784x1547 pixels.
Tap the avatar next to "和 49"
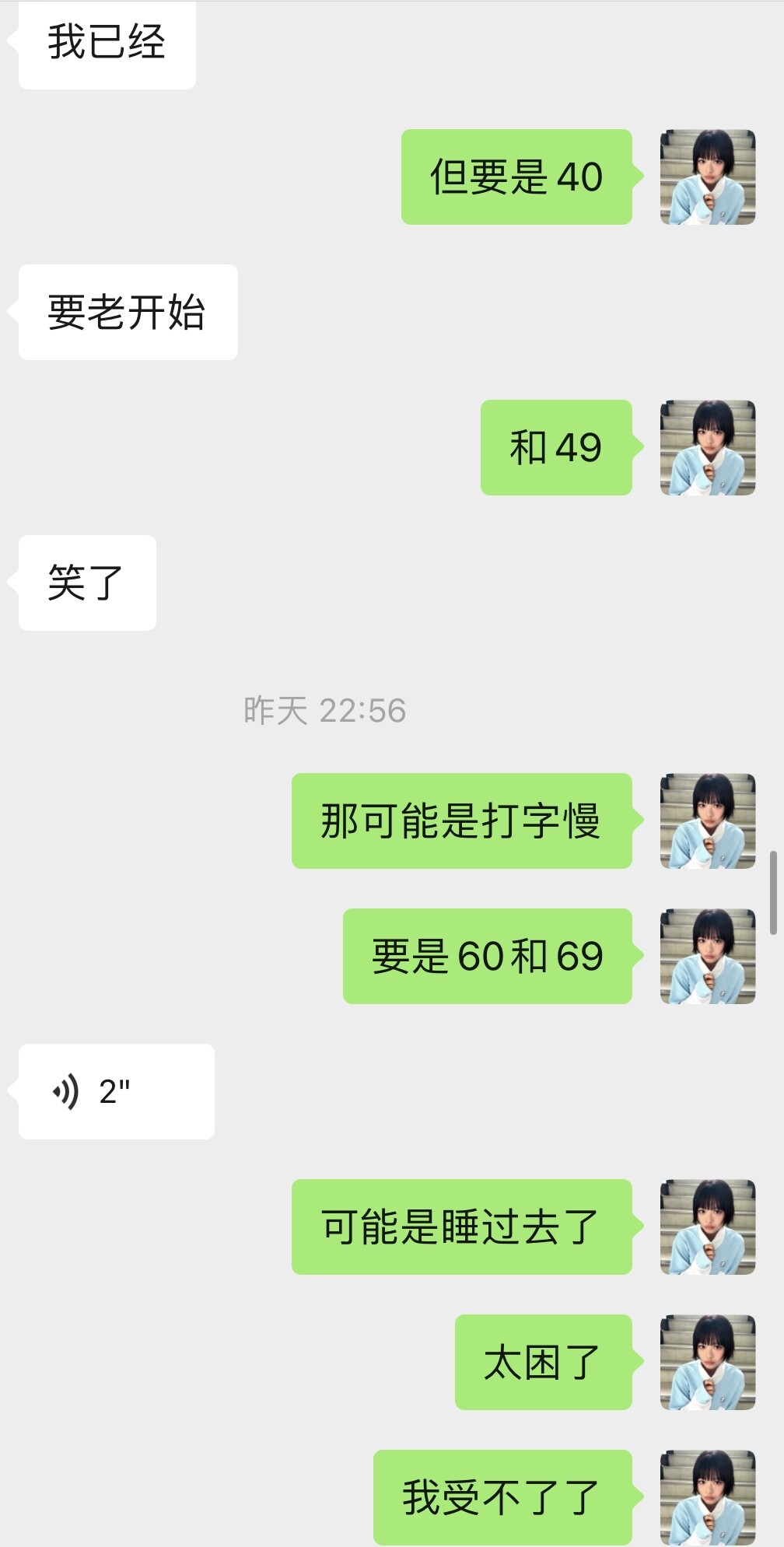708,448
